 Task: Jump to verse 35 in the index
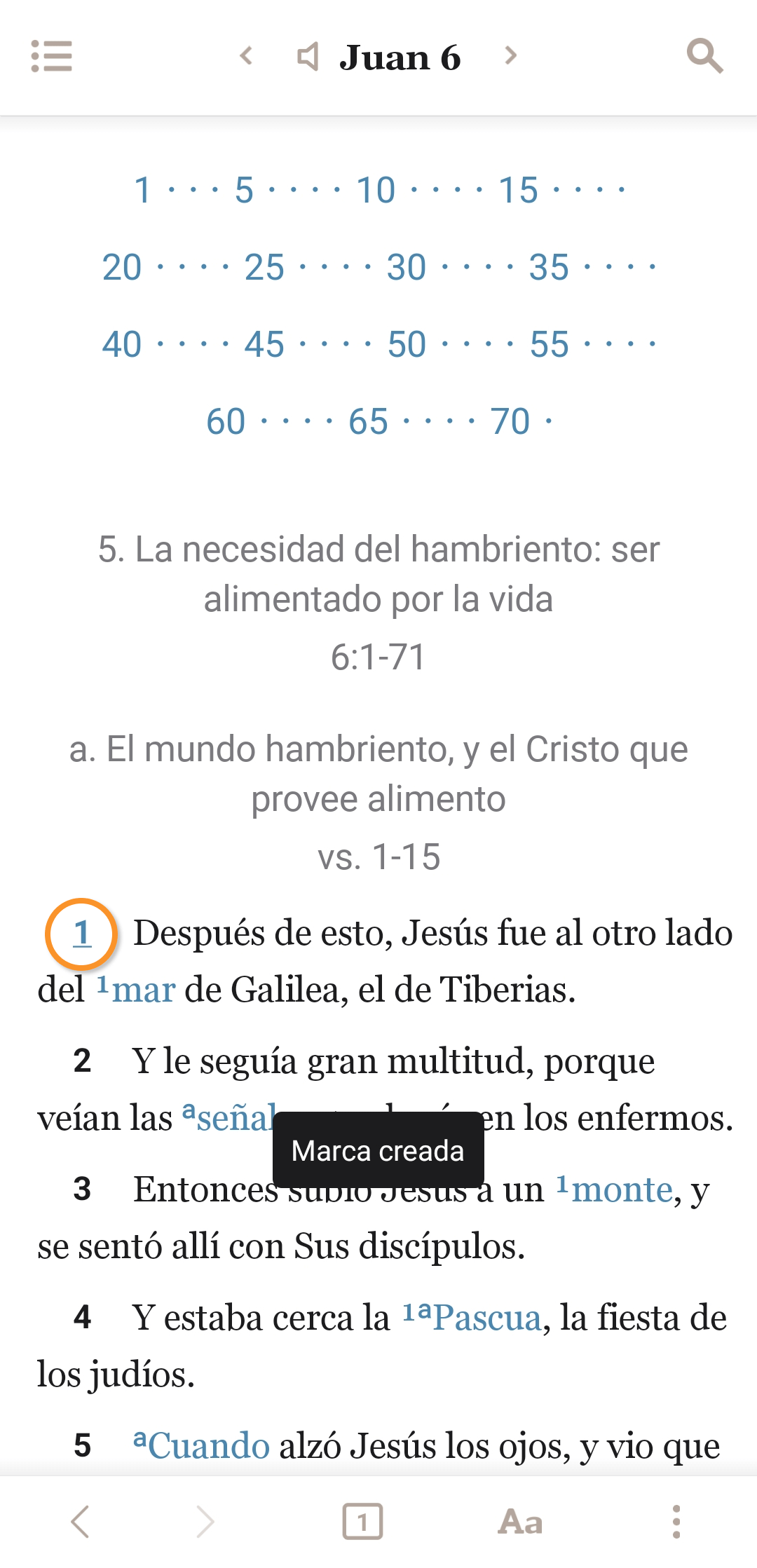[x=549, y=267]
